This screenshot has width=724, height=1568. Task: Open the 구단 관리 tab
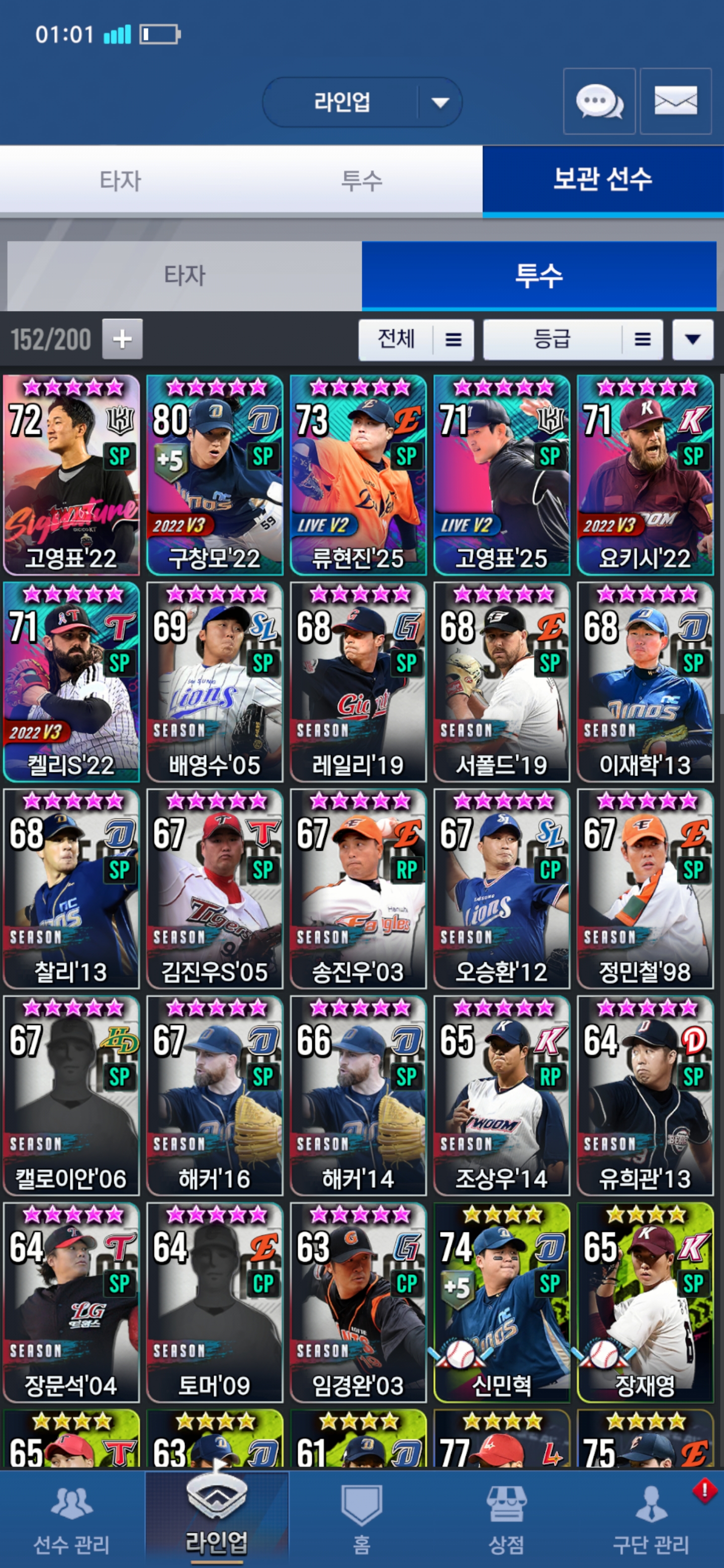click(x=650, y=1519)
